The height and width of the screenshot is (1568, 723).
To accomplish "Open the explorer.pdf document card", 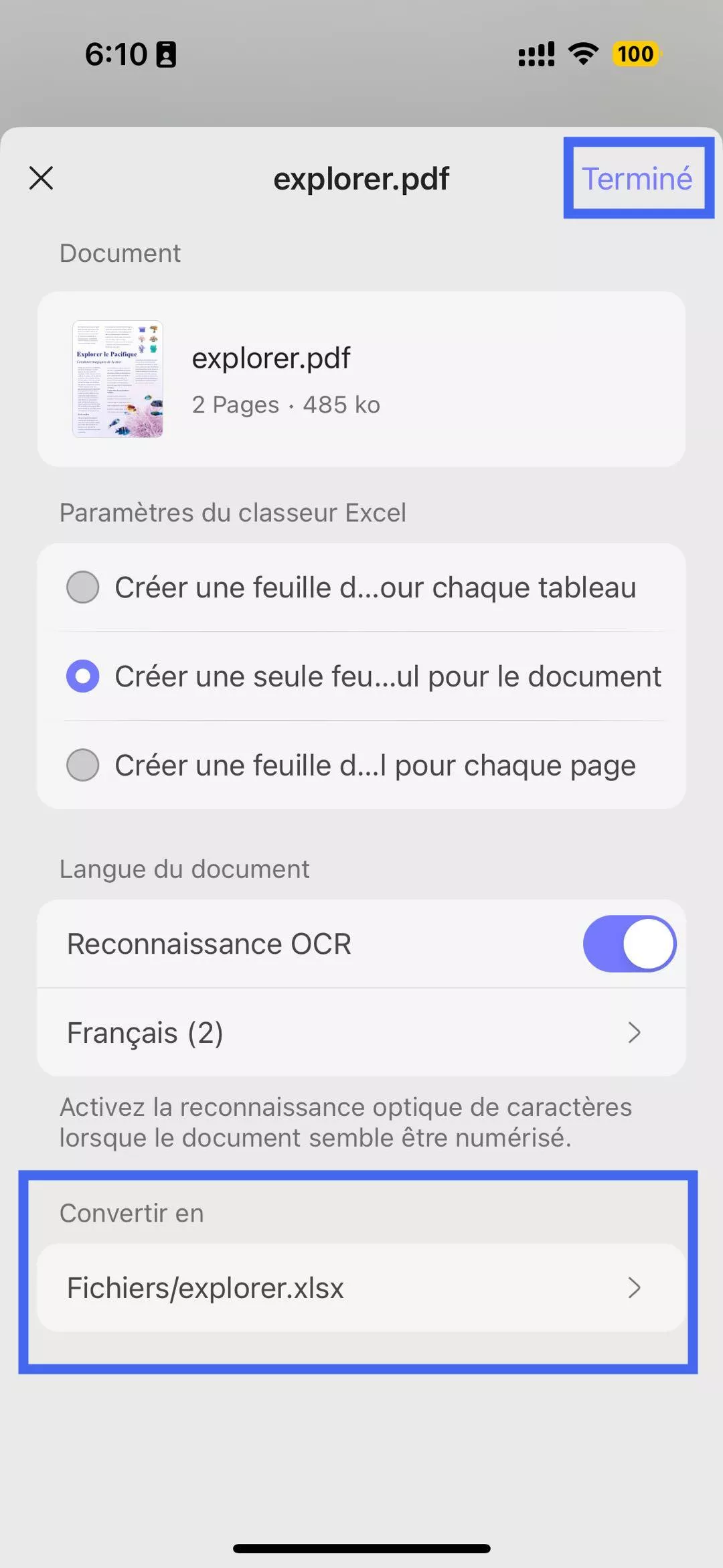I will click(x=361, y=379).
